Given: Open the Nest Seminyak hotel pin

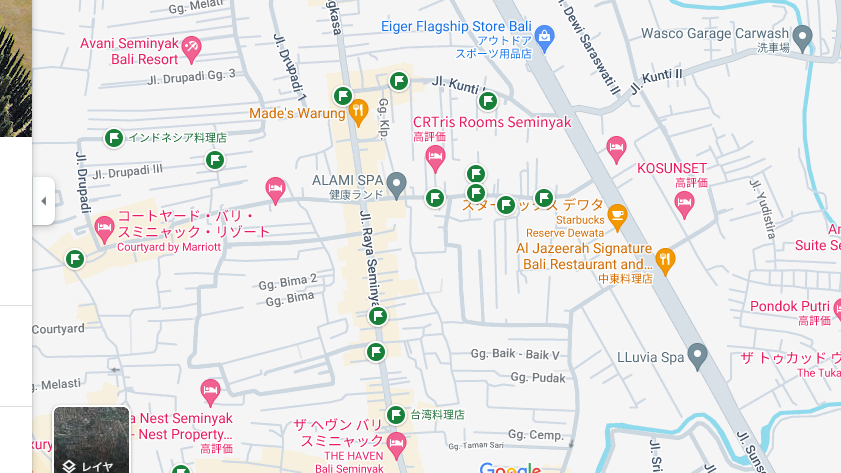Looking at the screenshot, I should (x=210, y=387).
